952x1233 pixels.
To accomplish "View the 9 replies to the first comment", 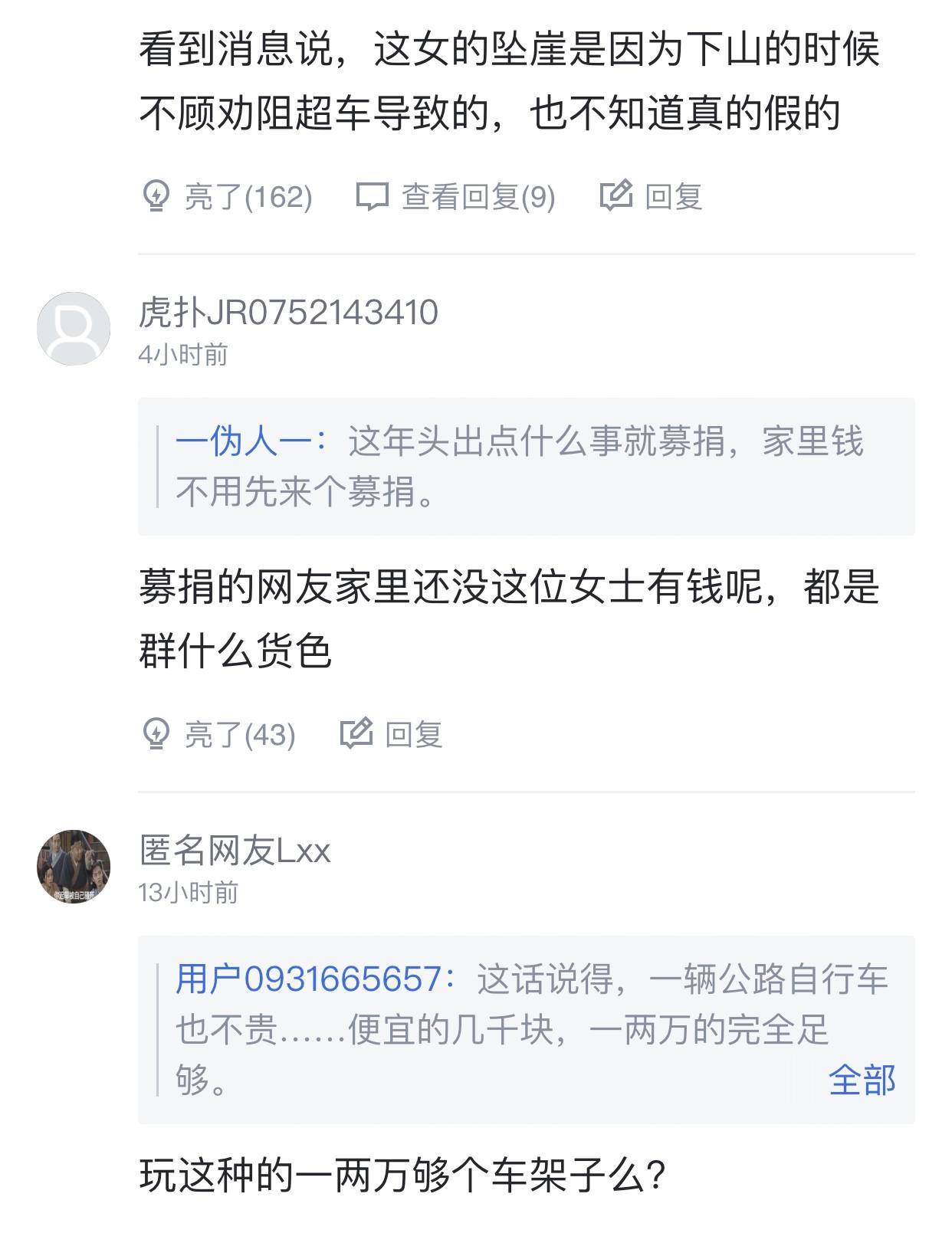I will [x=455, y=197].
